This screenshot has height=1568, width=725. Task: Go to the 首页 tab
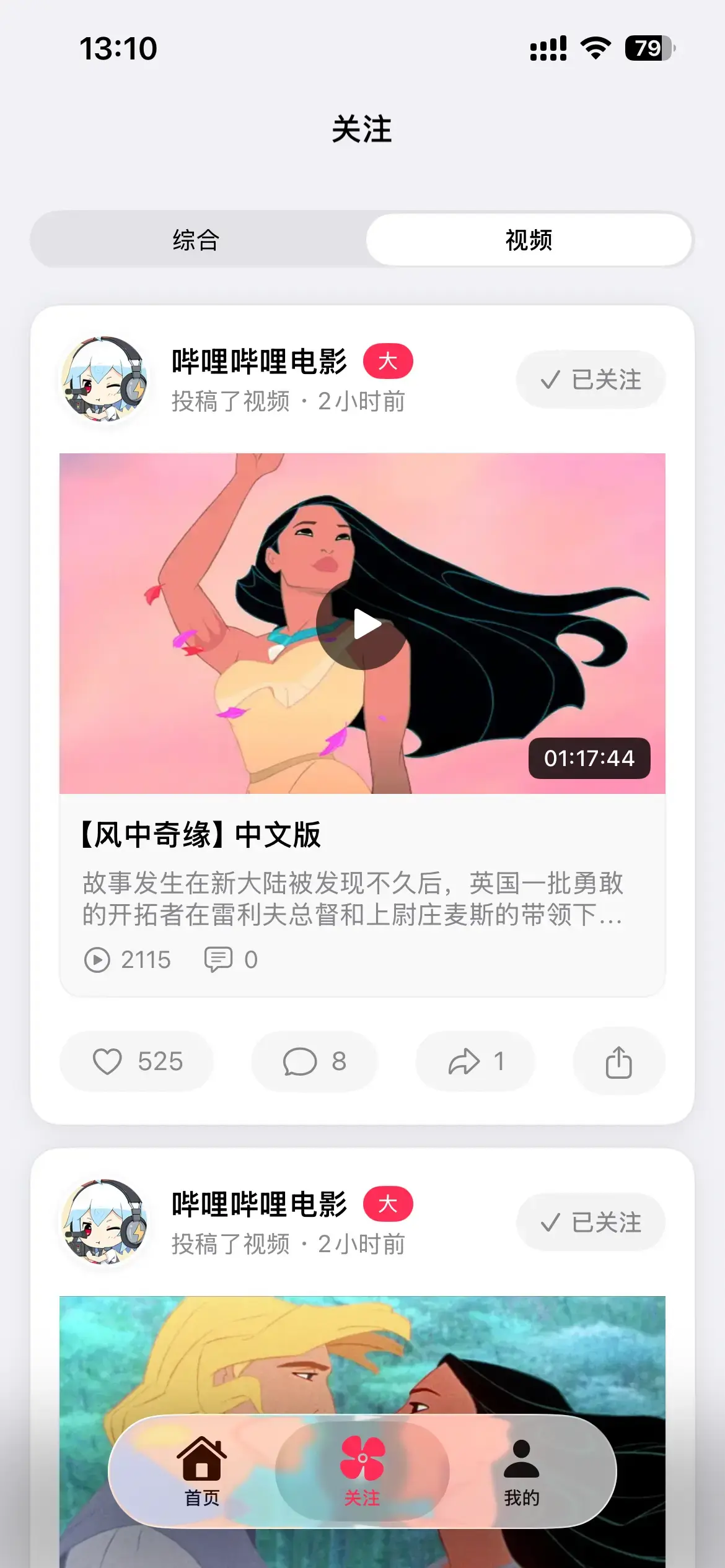coord(202,1471)
